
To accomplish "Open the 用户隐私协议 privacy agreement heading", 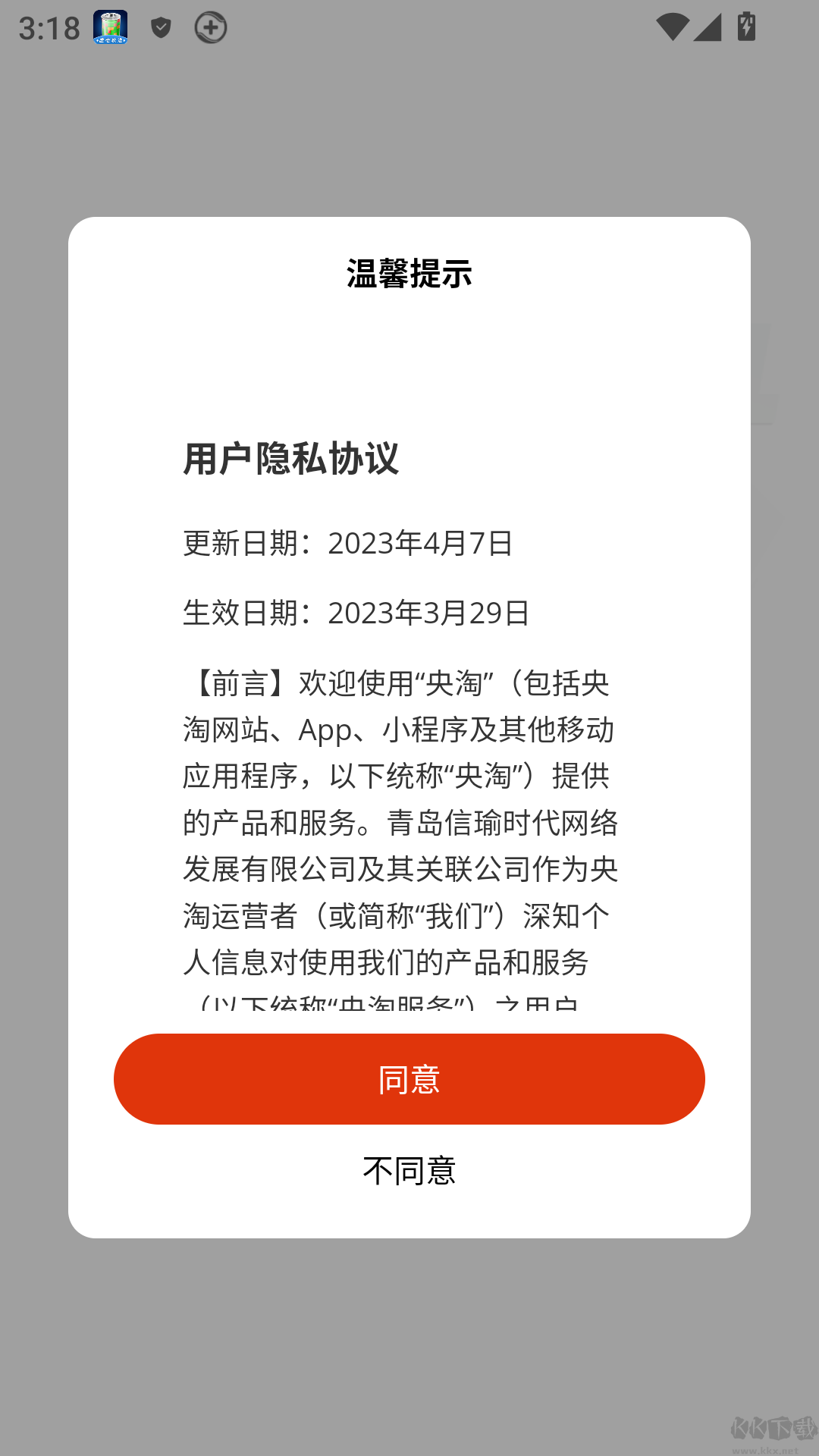I will [292, 457].
